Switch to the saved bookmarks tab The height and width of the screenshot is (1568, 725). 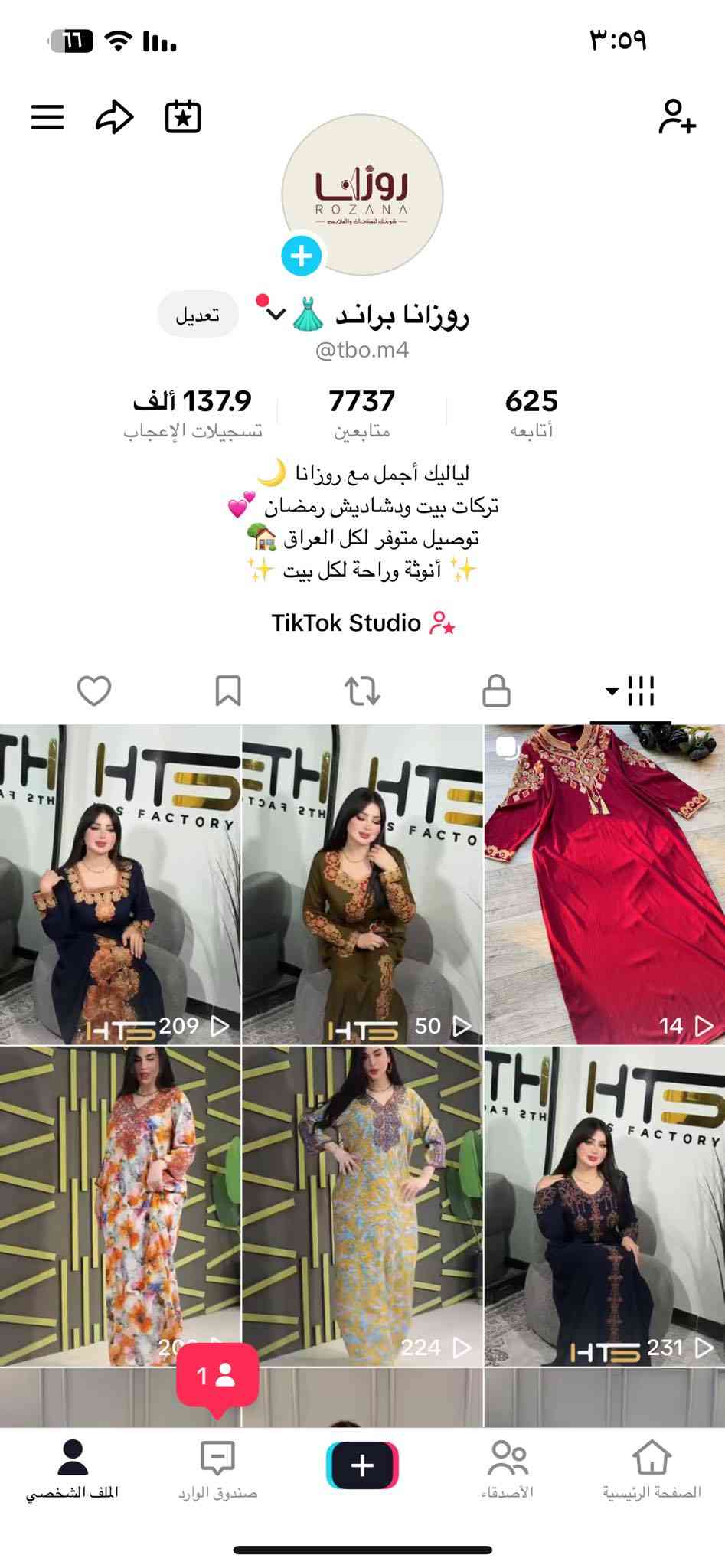pyautogui.click(x=228, y=691)
